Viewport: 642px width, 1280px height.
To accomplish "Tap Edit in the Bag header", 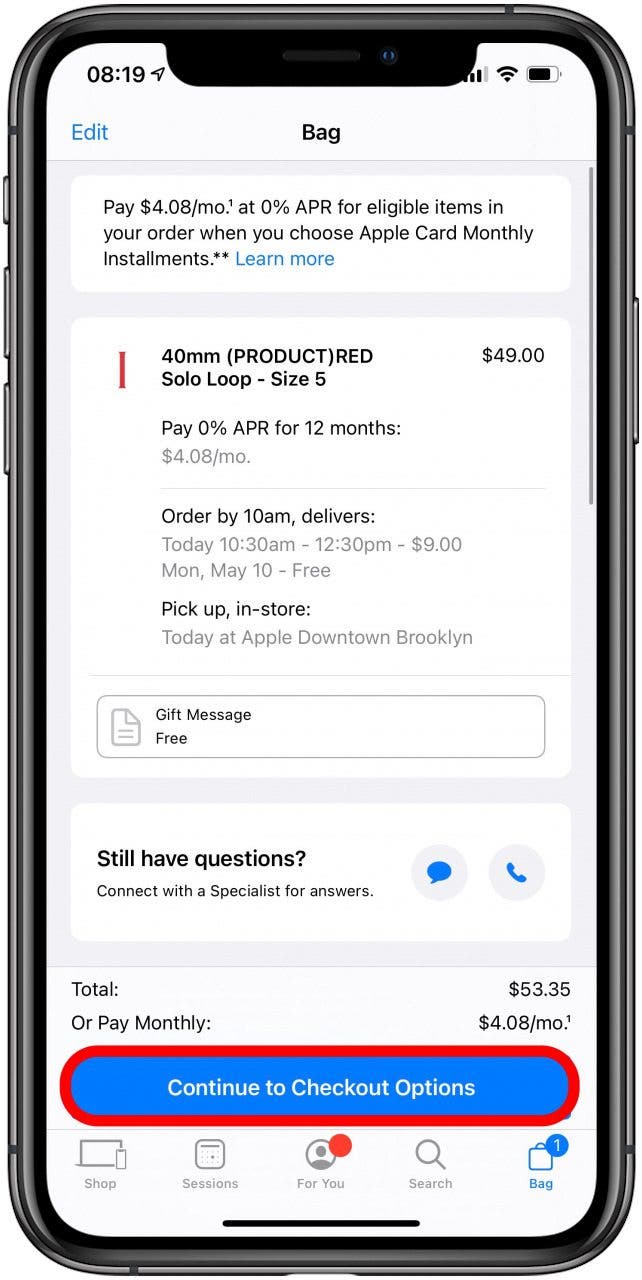I will point(90,132).
